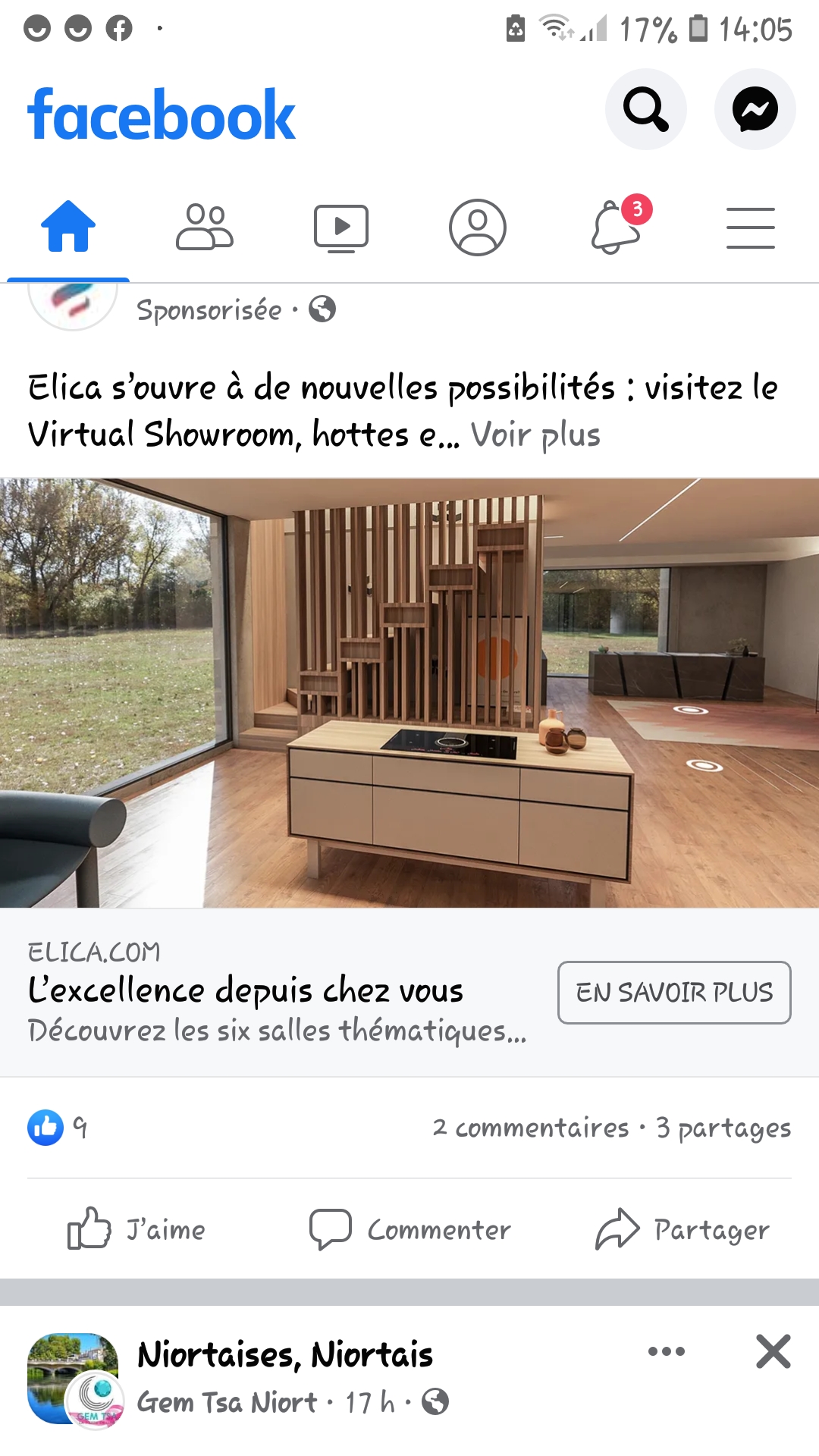The width and height of the screenshot is (819, 1456).
Task: Open Facebook search
Action: pyautogui.click(x=645, y=109)
